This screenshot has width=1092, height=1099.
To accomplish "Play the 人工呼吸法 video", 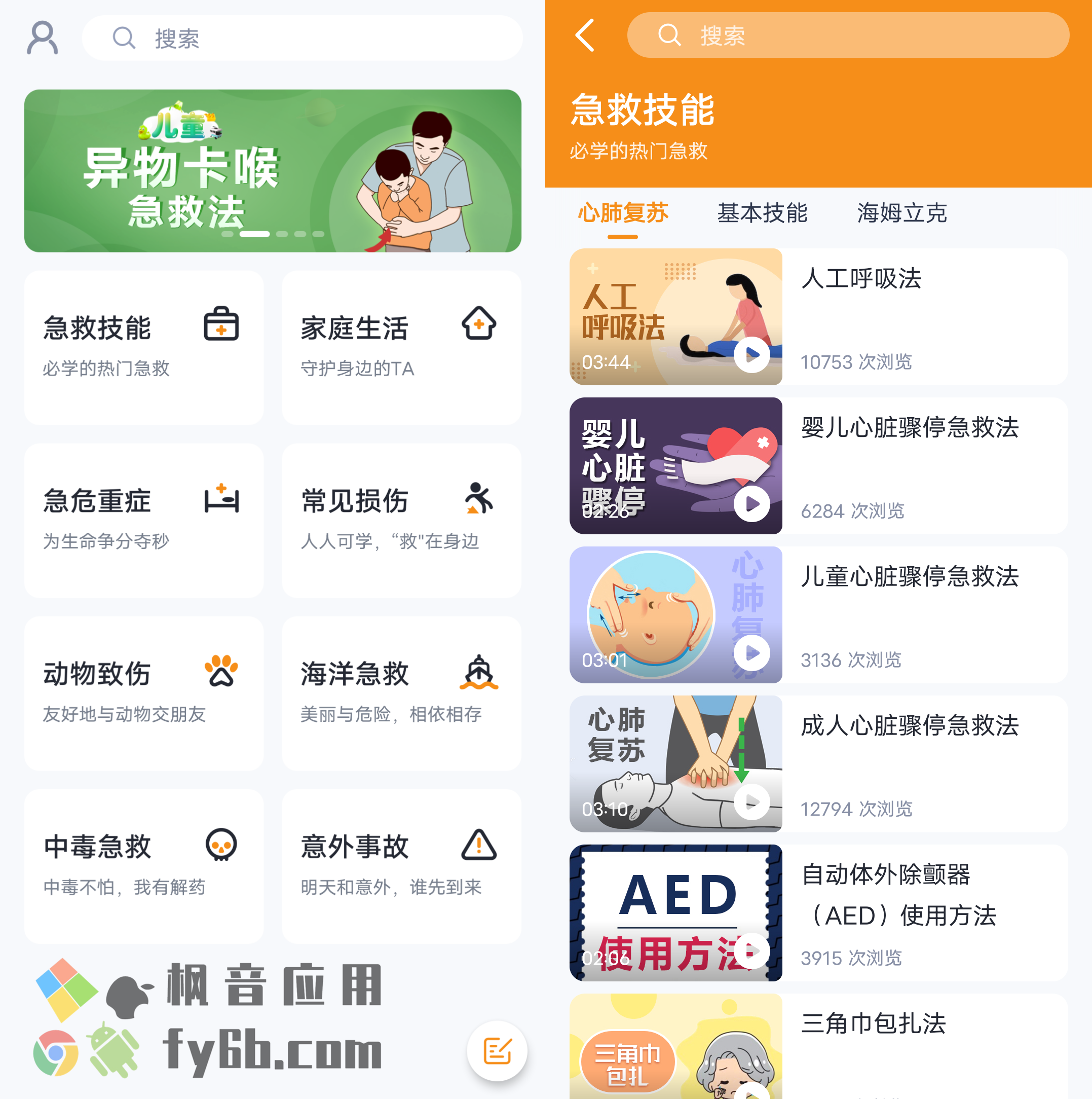I will click(x=751, y=355).
